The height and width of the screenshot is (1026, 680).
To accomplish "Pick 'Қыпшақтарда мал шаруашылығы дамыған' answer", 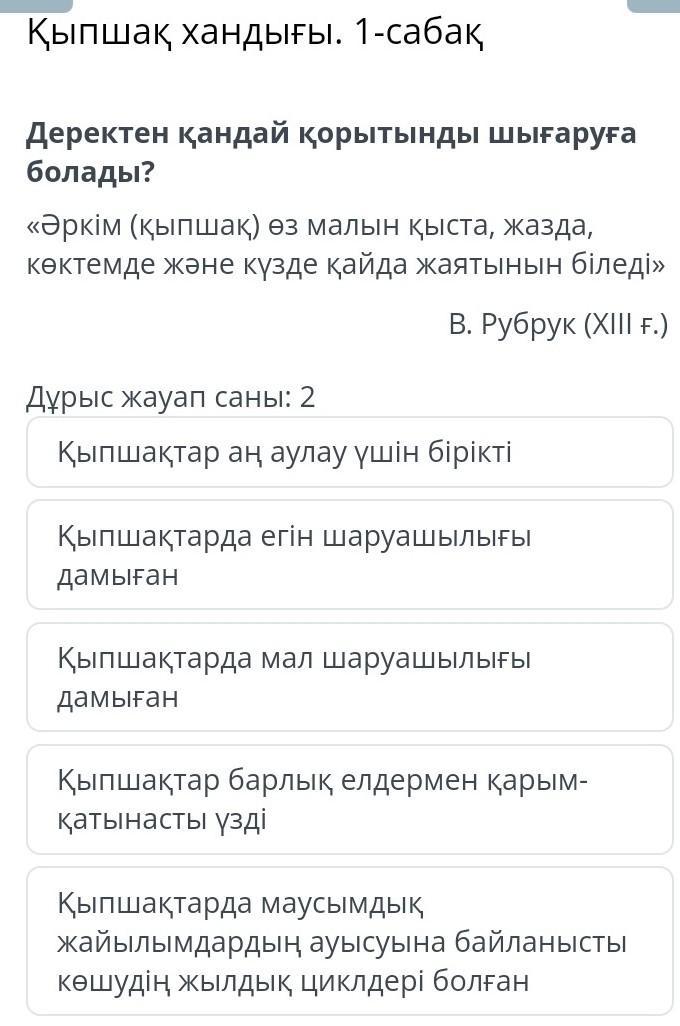I will 350,677.
